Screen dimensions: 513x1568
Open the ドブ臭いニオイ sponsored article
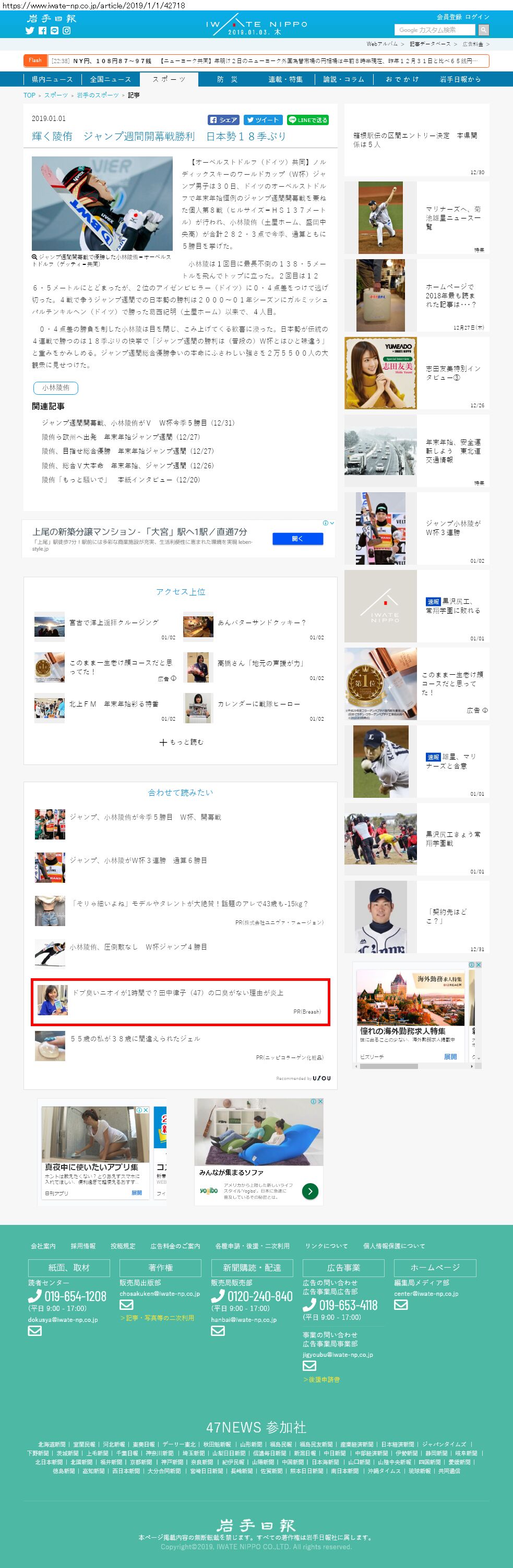178,993
